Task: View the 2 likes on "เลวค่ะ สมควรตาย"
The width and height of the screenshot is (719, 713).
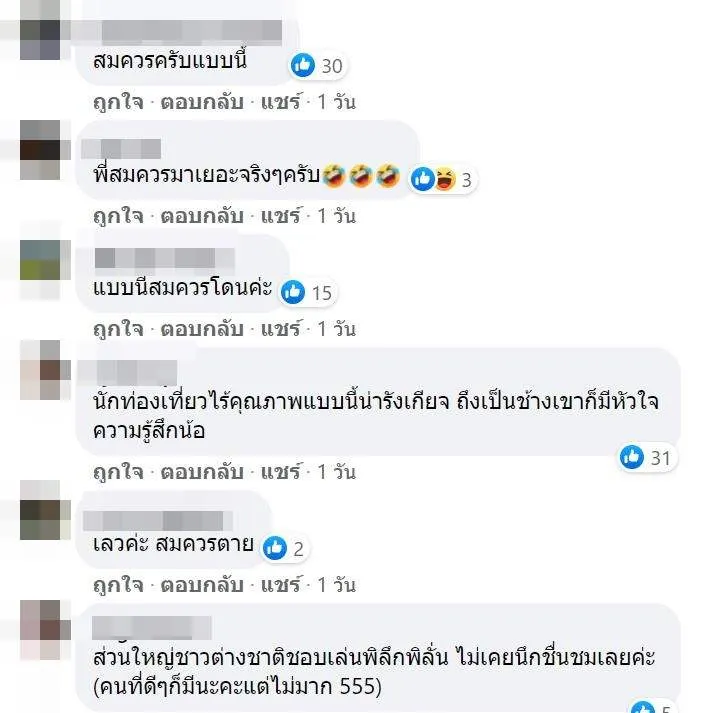Action: (286, 547)
